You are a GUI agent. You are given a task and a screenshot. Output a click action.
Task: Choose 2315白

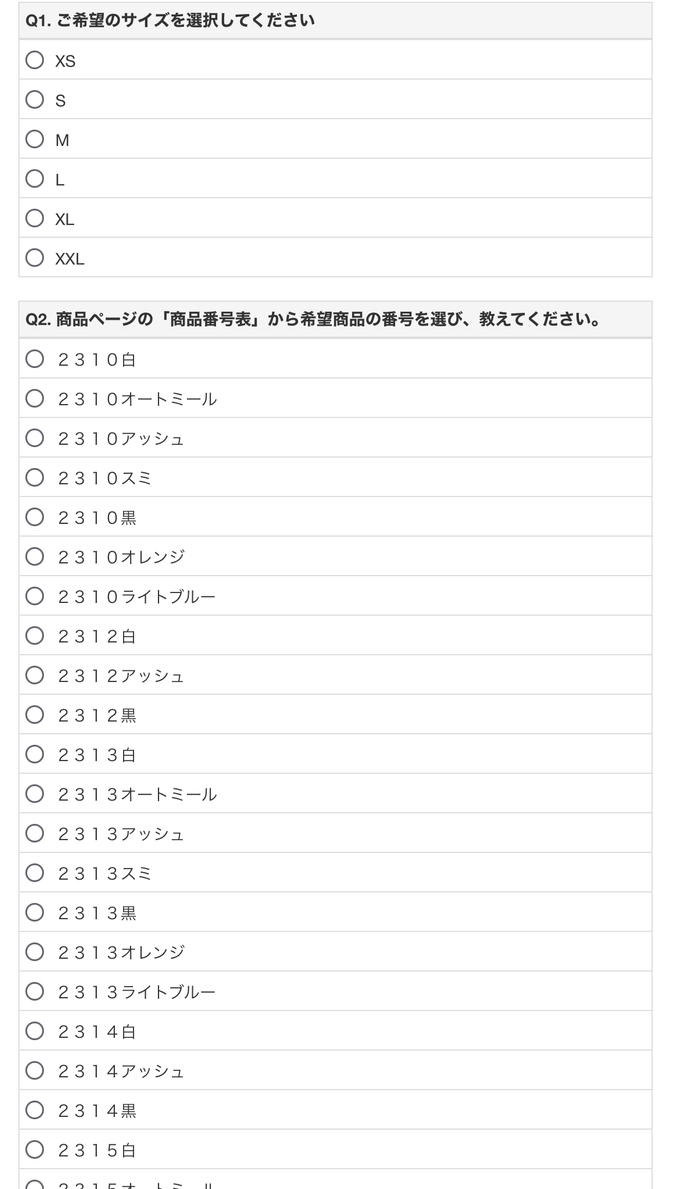click(35, 1149)
